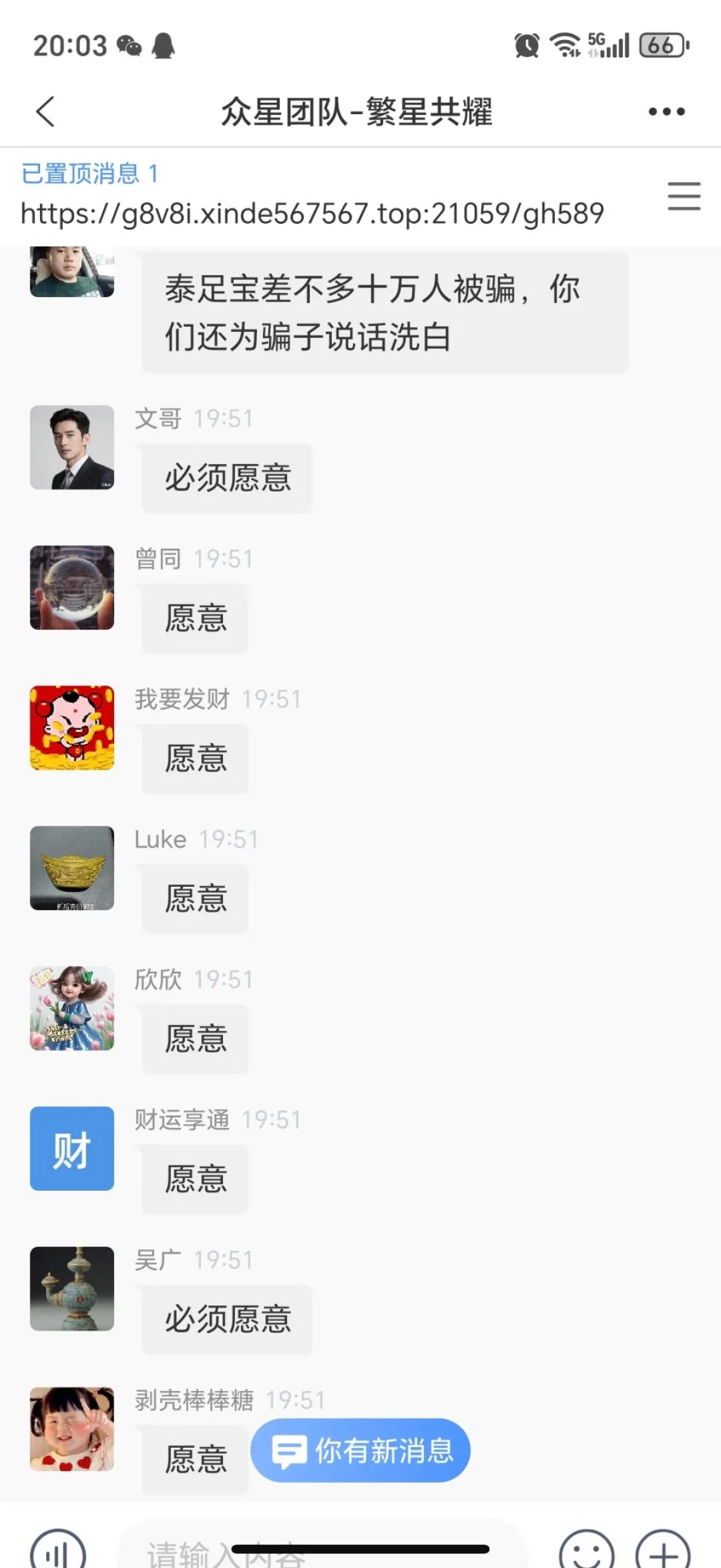Viewport: 721px width, 1568px height.
Task: Open Luke's avatar profile
Action: pos(72,868)
